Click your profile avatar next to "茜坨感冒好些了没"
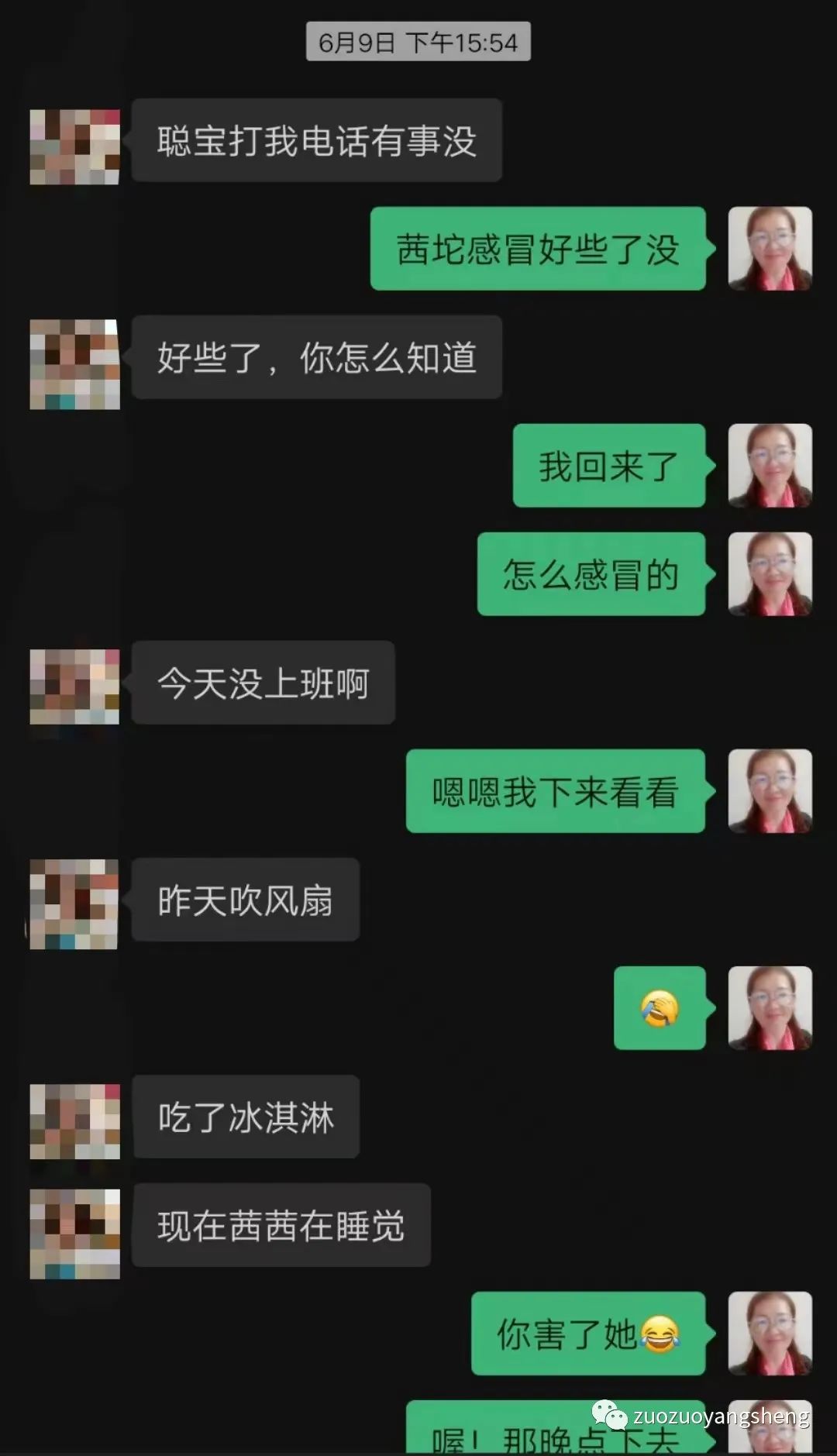The image size is (837, 1456). pos(769,248)
